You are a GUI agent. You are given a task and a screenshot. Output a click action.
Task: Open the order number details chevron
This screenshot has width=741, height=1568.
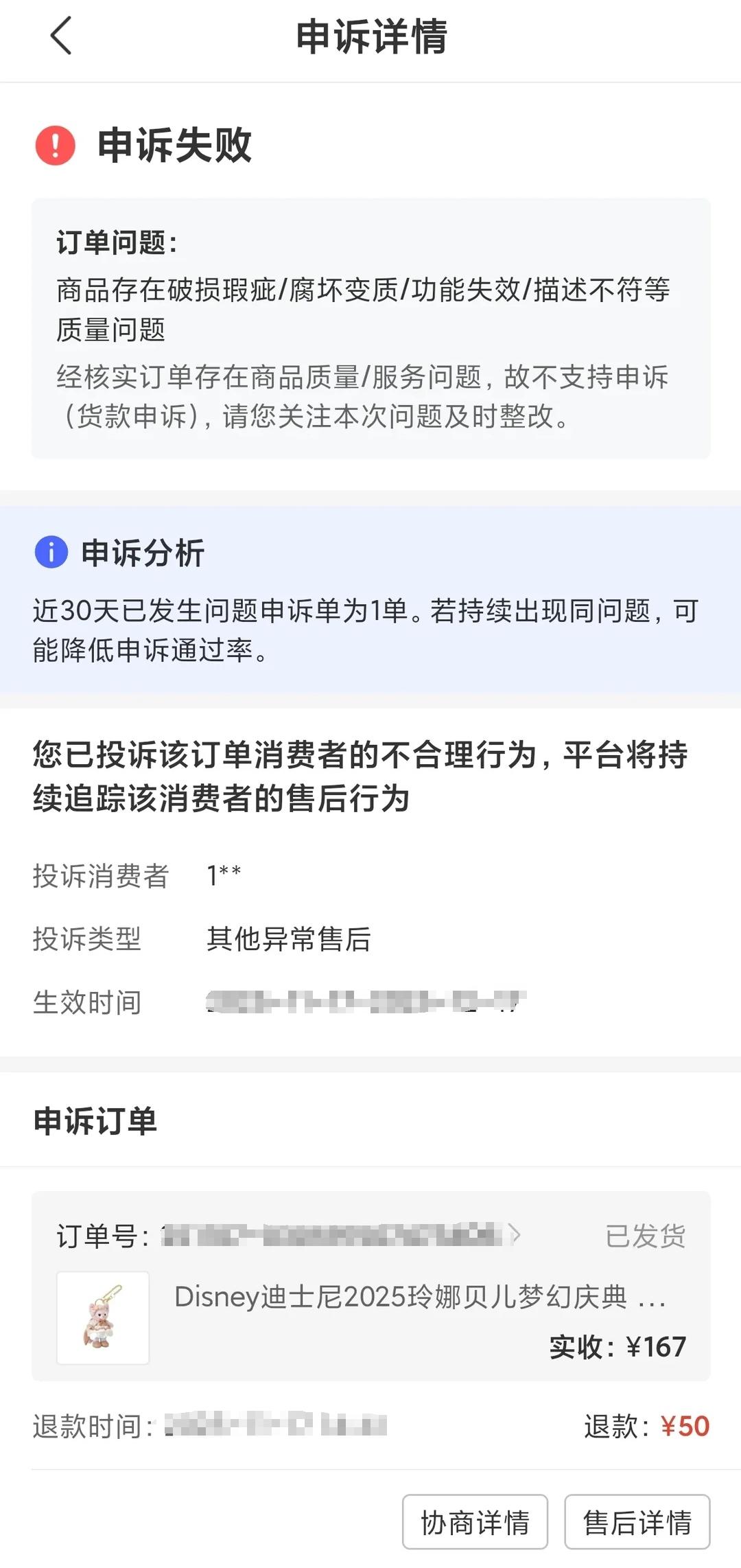pyautogui.click(x=515, y=1235)
